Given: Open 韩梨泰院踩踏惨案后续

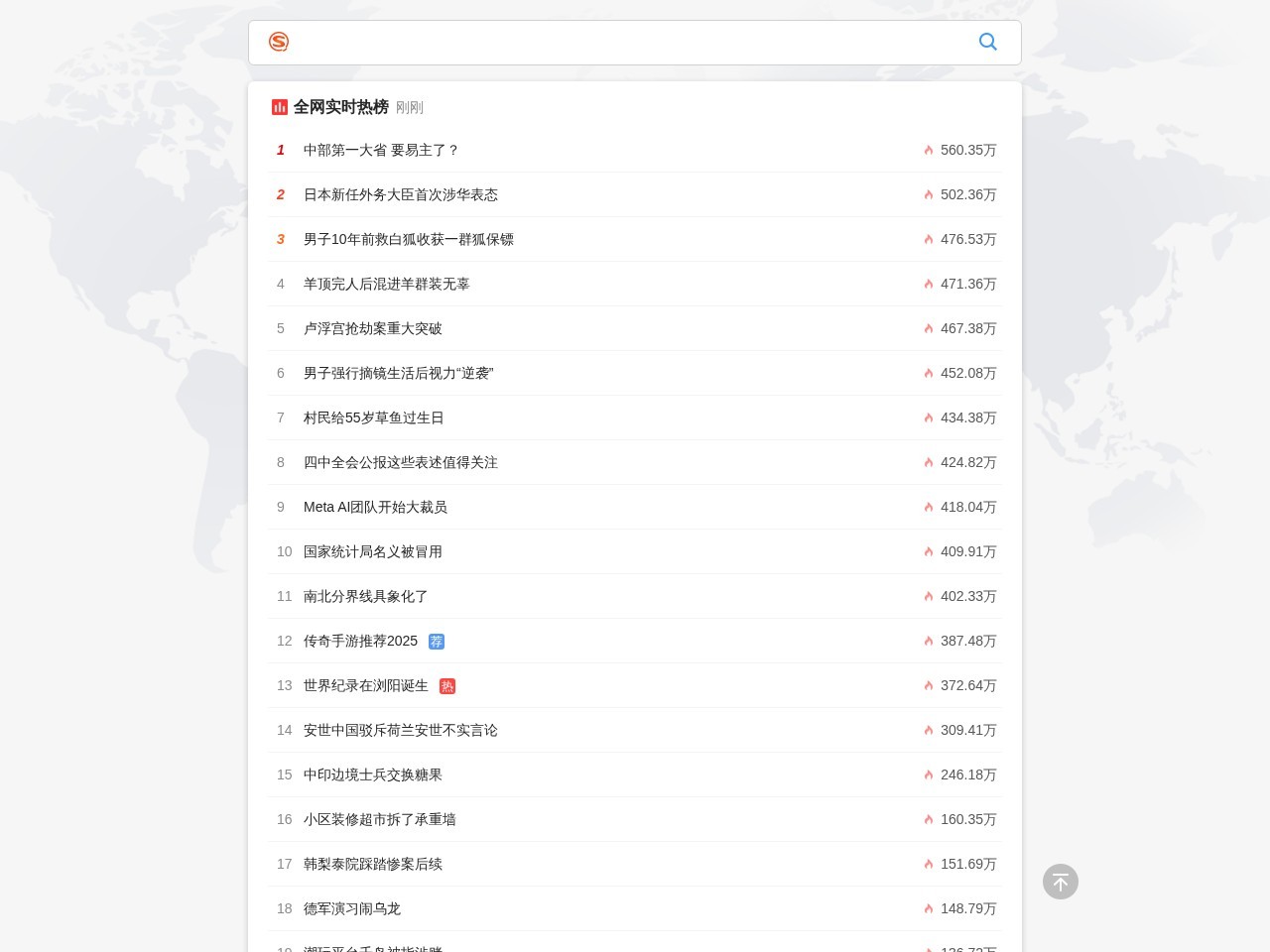Looking at the screenshot, I should coord(373,864).
